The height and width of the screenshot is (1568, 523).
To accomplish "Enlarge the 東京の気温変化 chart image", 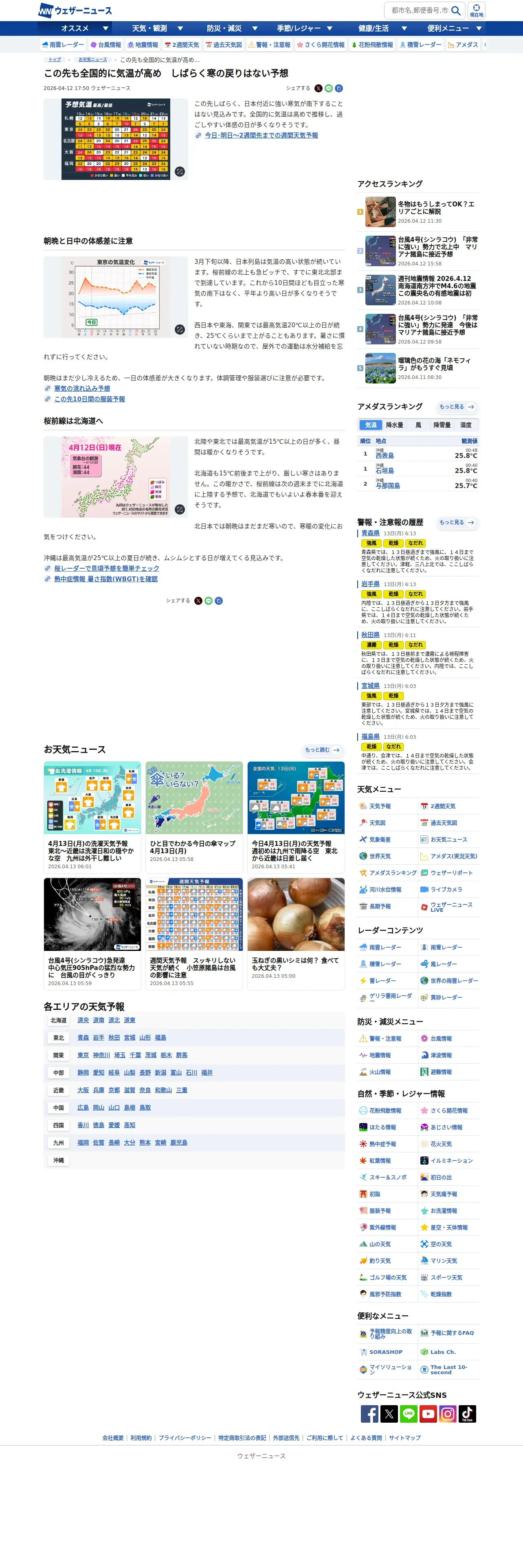I will tap(180, 329).
